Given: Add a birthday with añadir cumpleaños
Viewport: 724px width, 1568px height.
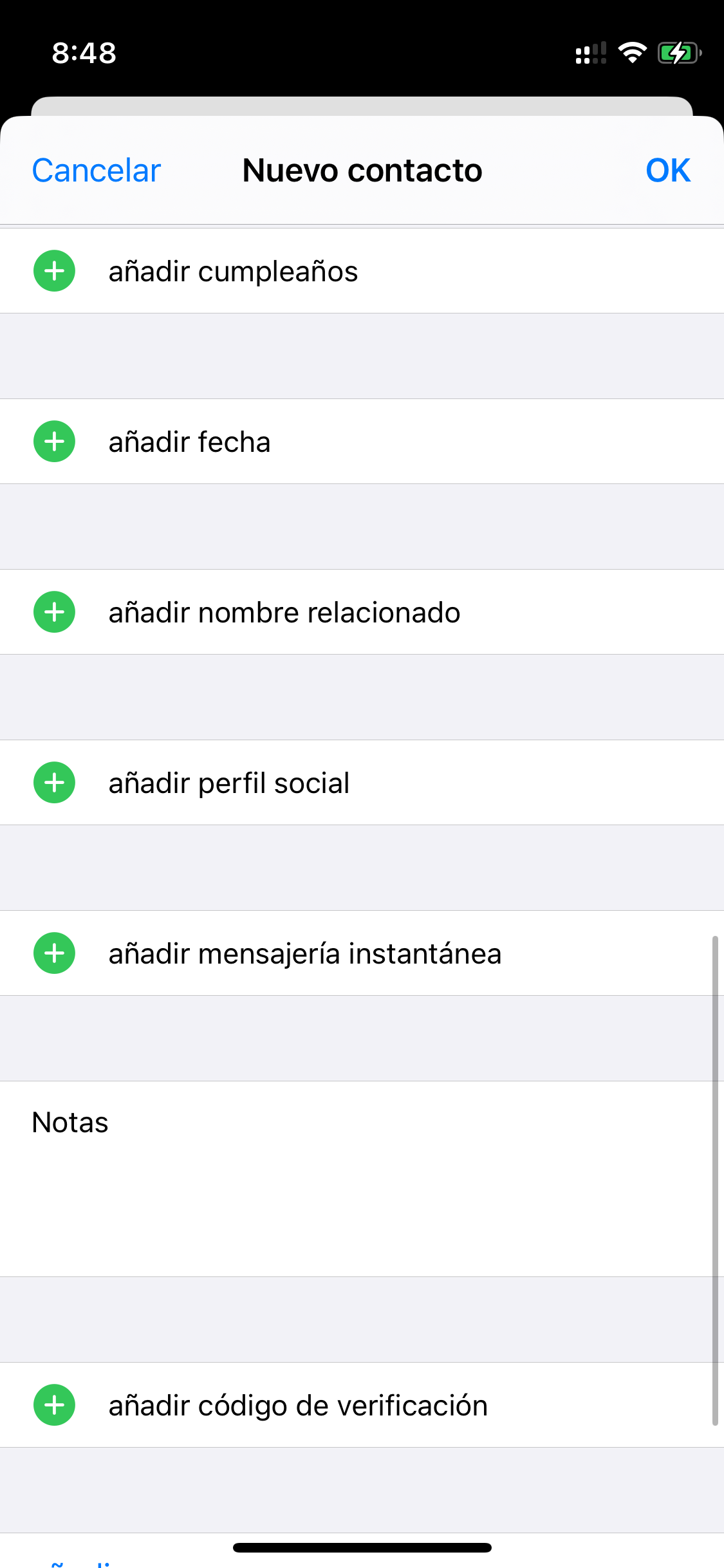Looking at the screenshot, I should (232, 271).
